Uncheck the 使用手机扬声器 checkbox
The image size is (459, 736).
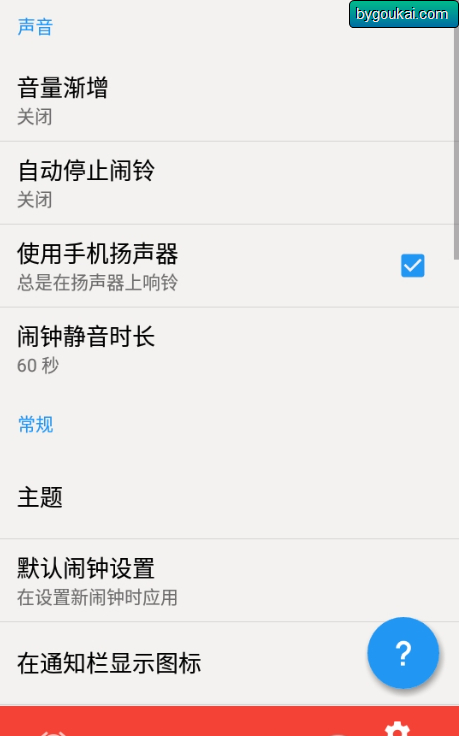click(x=413, y=266)
